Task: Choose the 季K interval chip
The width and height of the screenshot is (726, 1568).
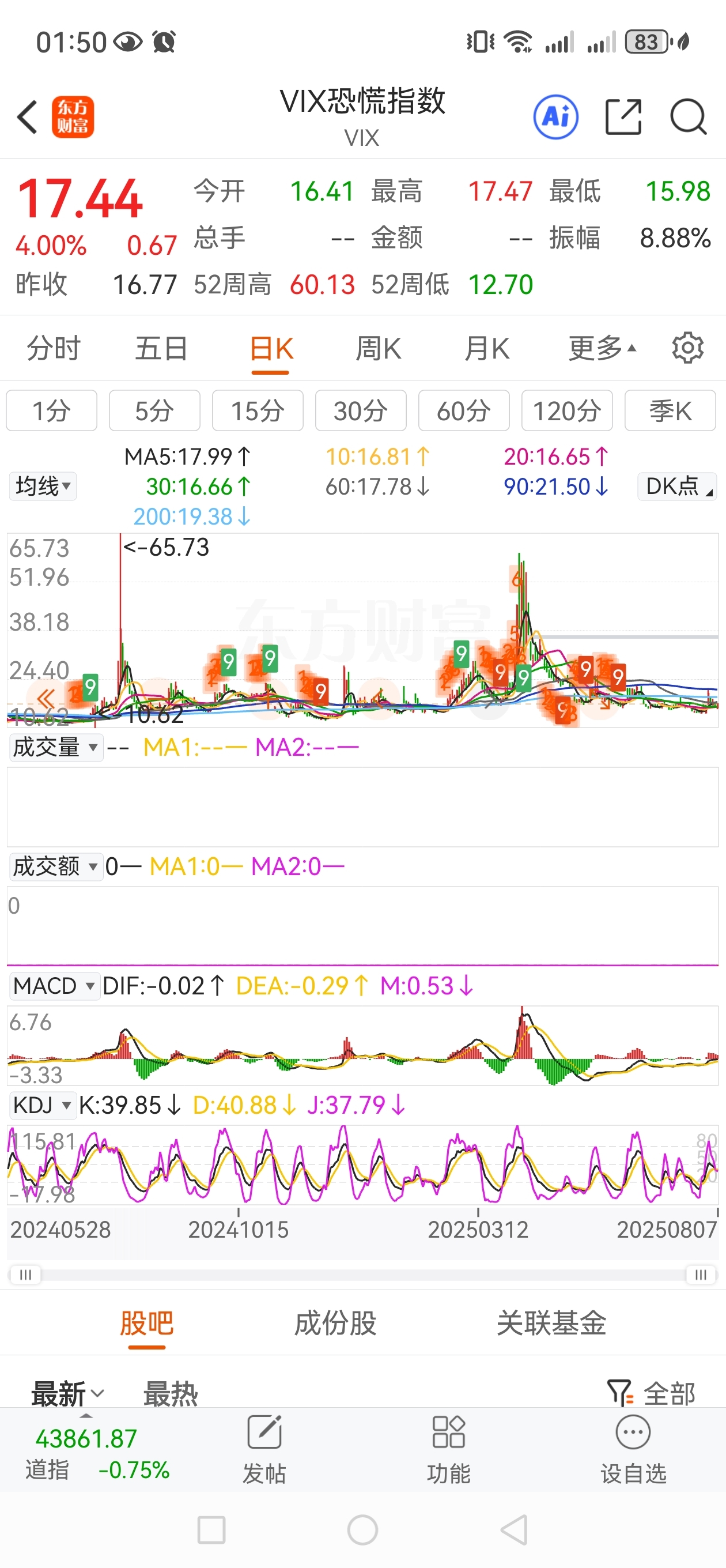Action: click(670, 411)
